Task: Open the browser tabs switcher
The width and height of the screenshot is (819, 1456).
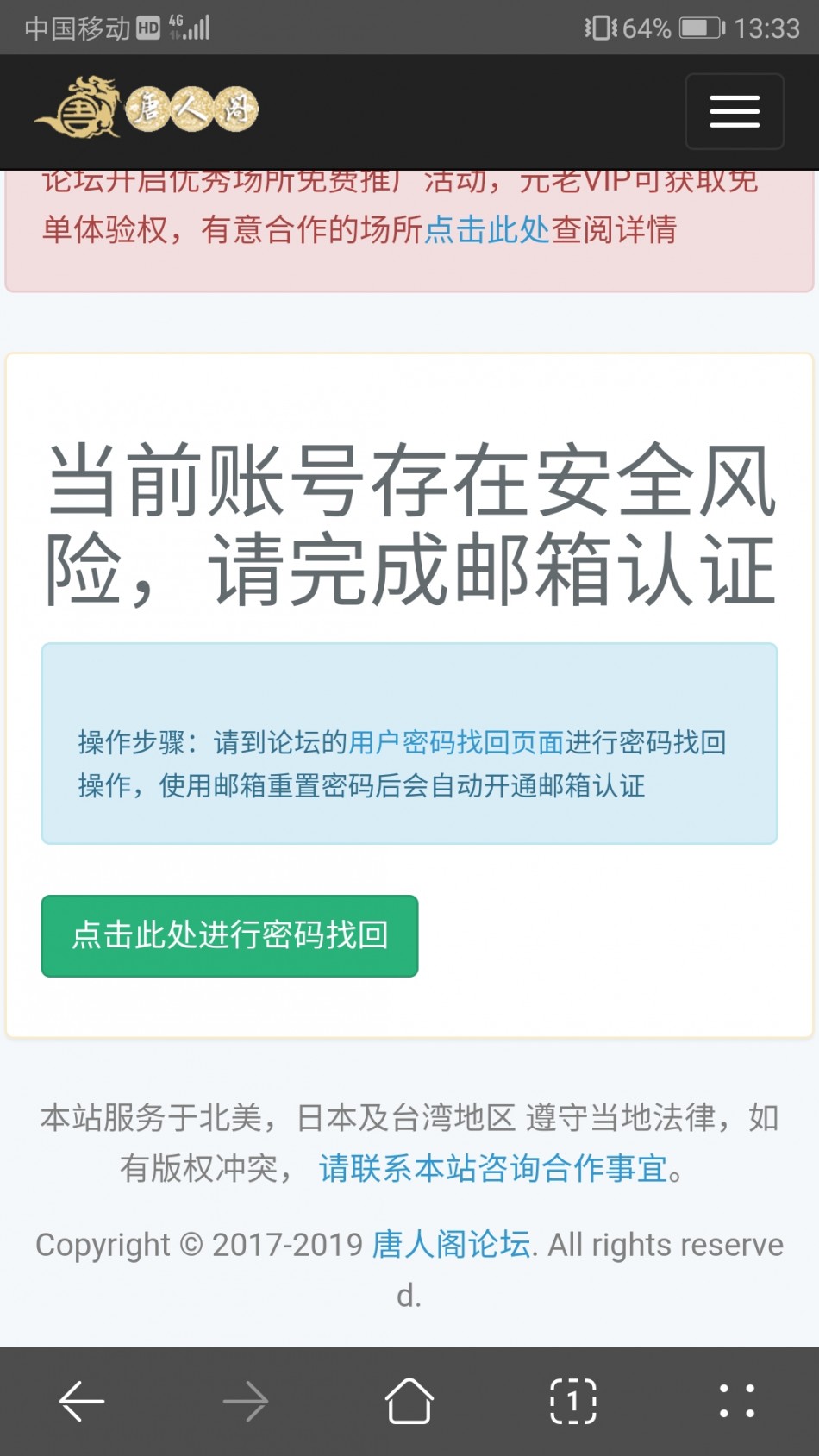Action: 572,1401
